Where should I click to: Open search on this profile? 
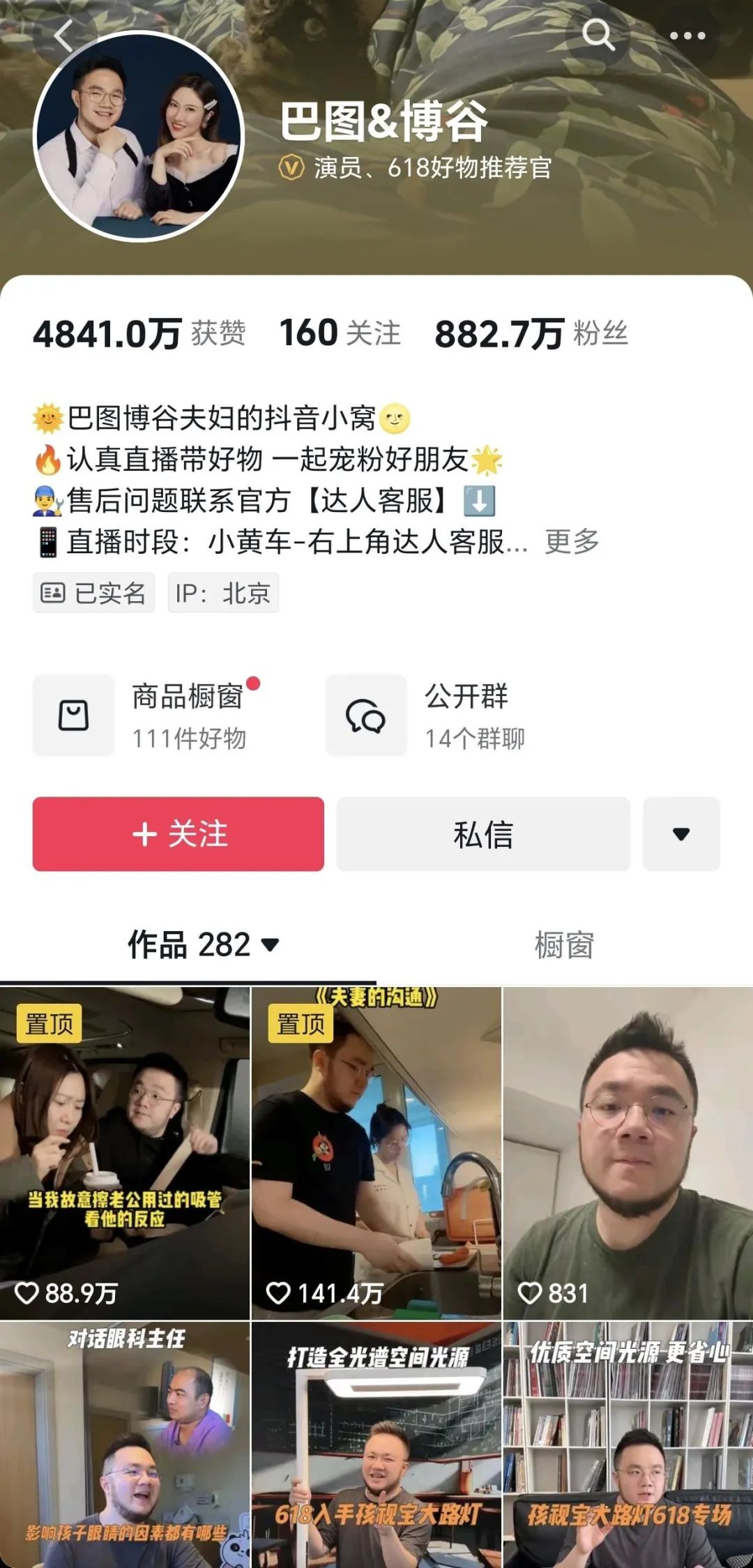pyautogui.click(x=598, y=35)
